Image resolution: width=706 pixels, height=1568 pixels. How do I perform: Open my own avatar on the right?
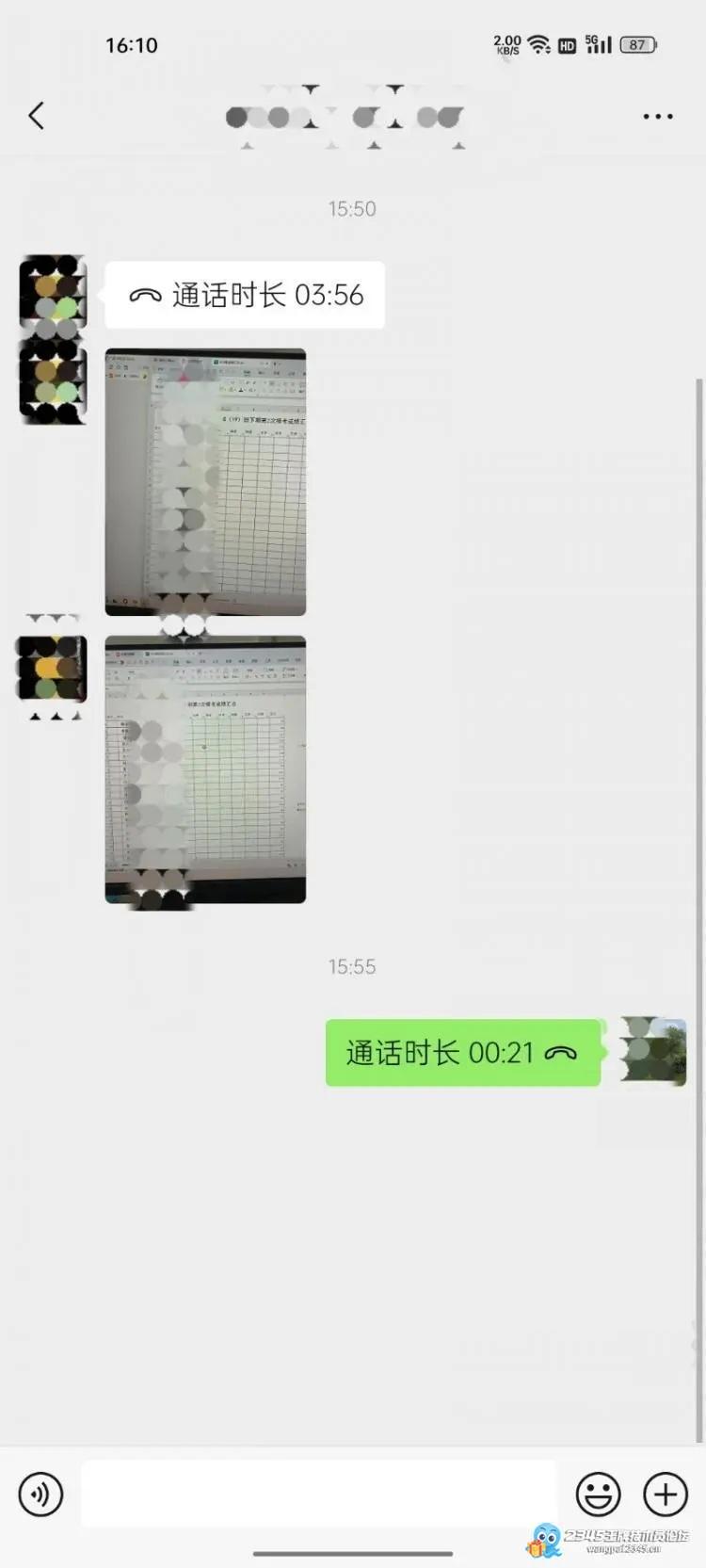[x=653, y=1052]
